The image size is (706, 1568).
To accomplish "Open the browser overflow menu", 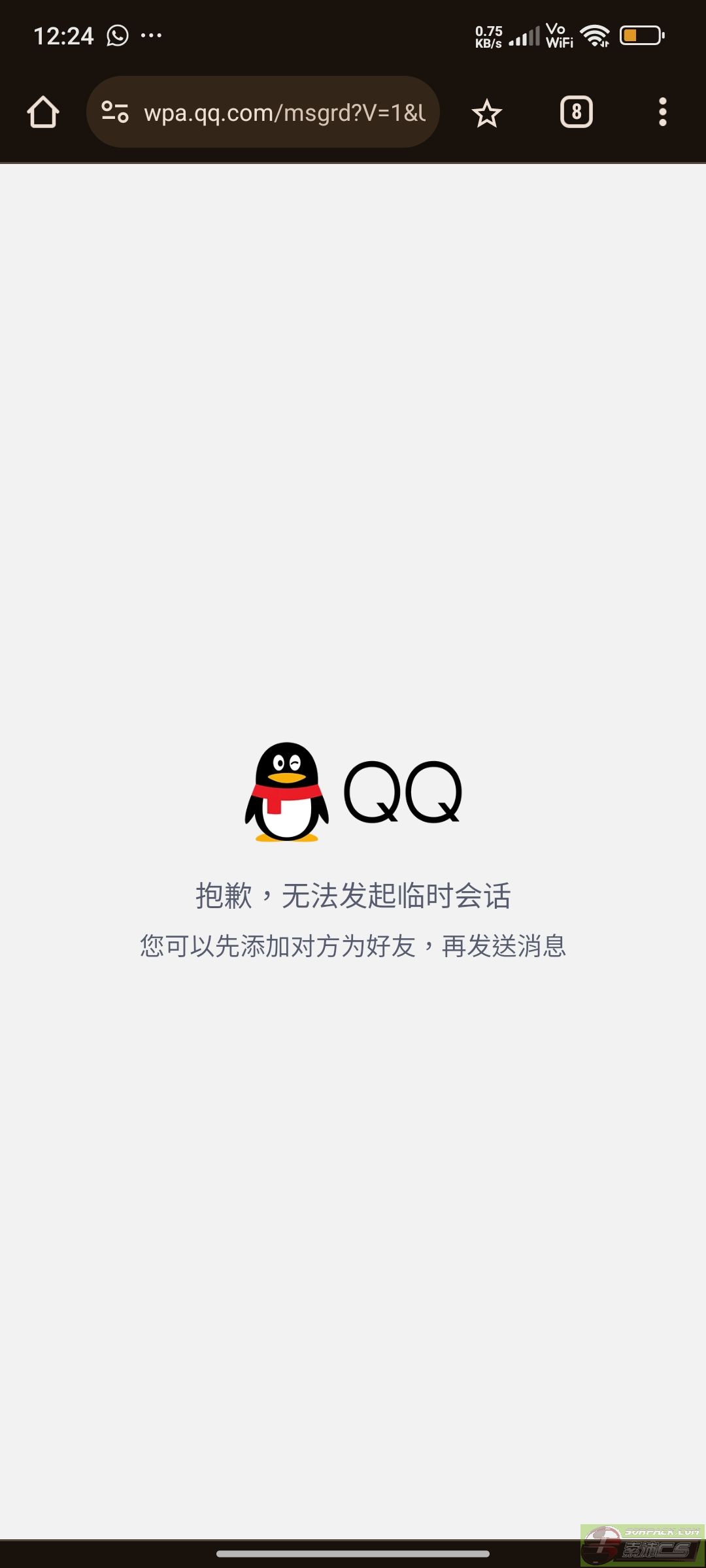I will tap(663, 112).
